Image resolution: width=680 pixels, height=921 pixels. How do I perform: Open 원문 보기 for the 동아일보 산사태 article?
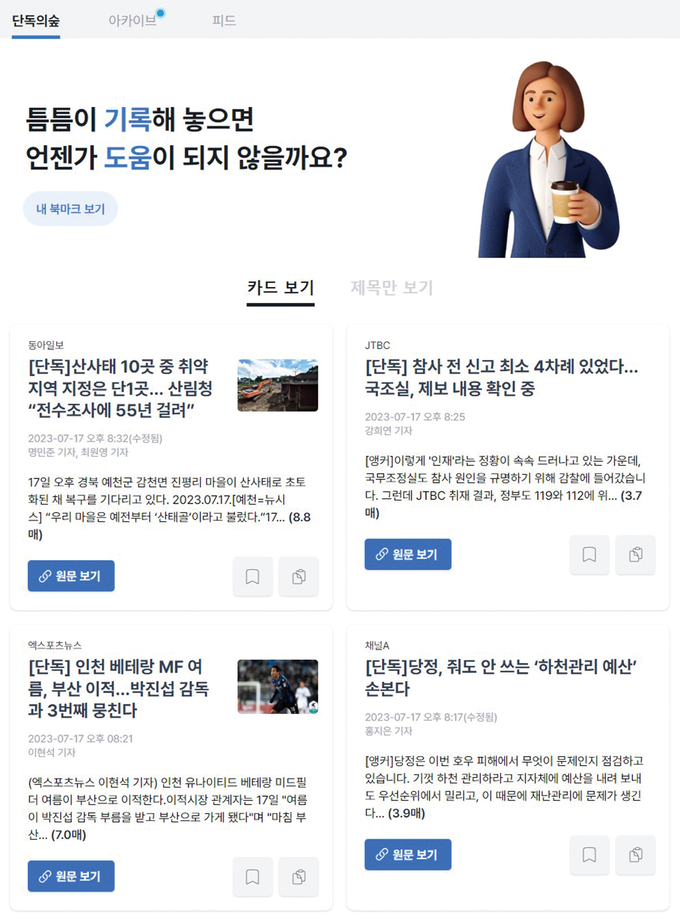[71, 576]
